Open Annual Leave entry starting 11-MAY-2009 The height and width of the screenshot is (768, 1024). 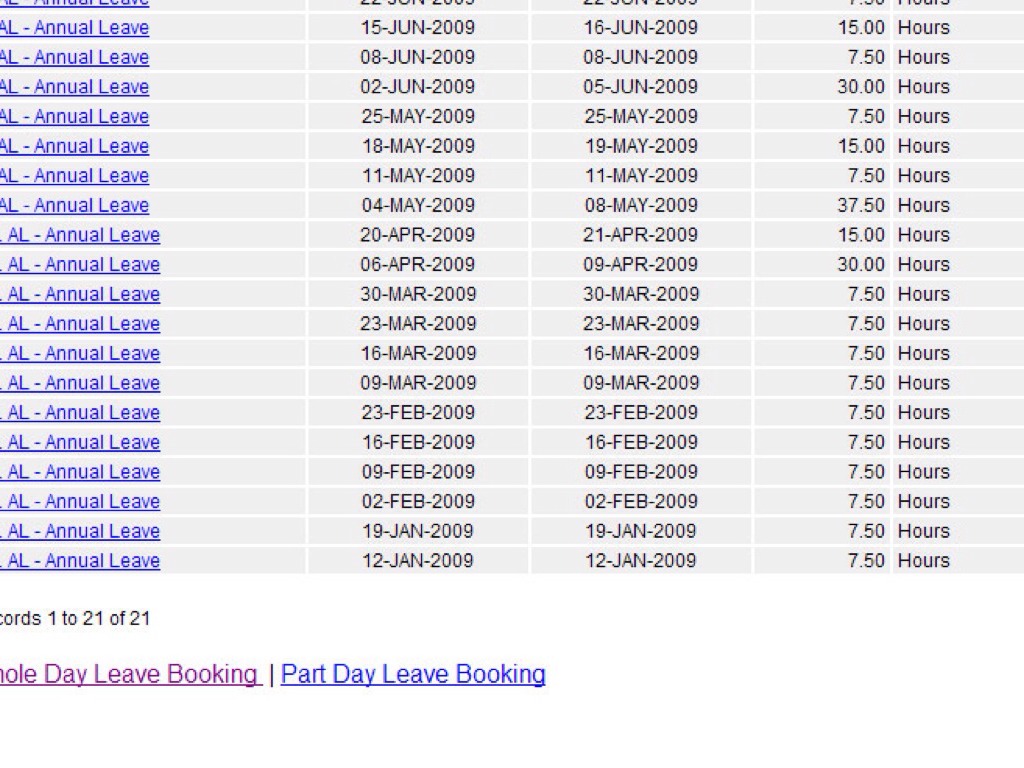(76, 176)
